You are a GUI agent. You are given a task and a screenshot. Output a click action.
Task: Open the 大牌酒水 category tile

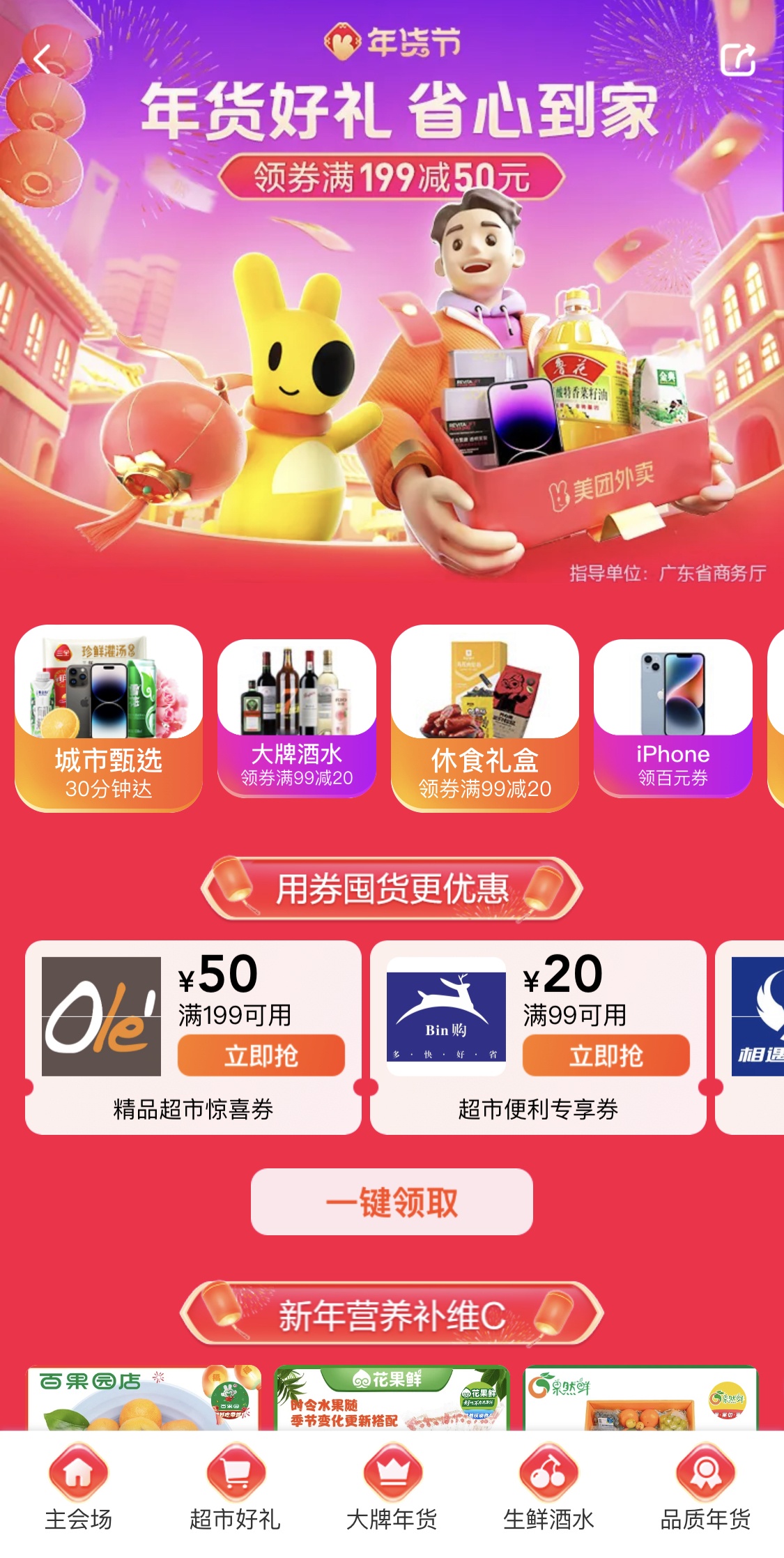[297, 718]
